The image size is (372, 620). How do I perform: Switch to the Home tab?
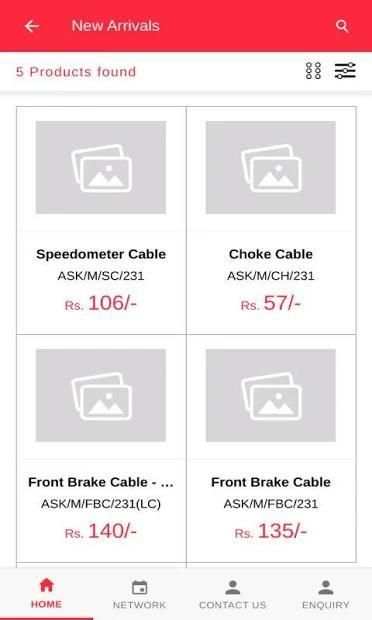tap(46, 593)
